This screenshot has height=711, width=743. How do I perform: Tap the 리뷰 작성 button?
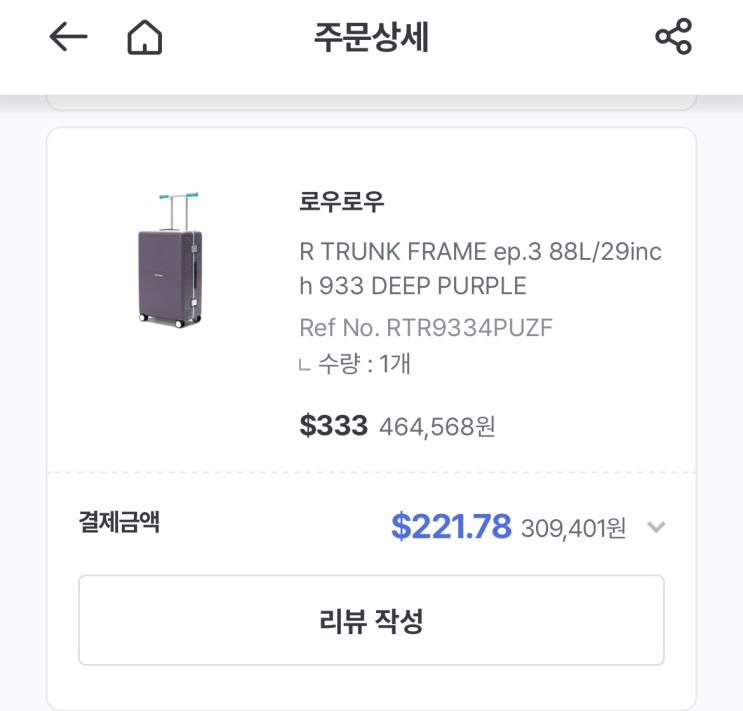pos(371,620)
